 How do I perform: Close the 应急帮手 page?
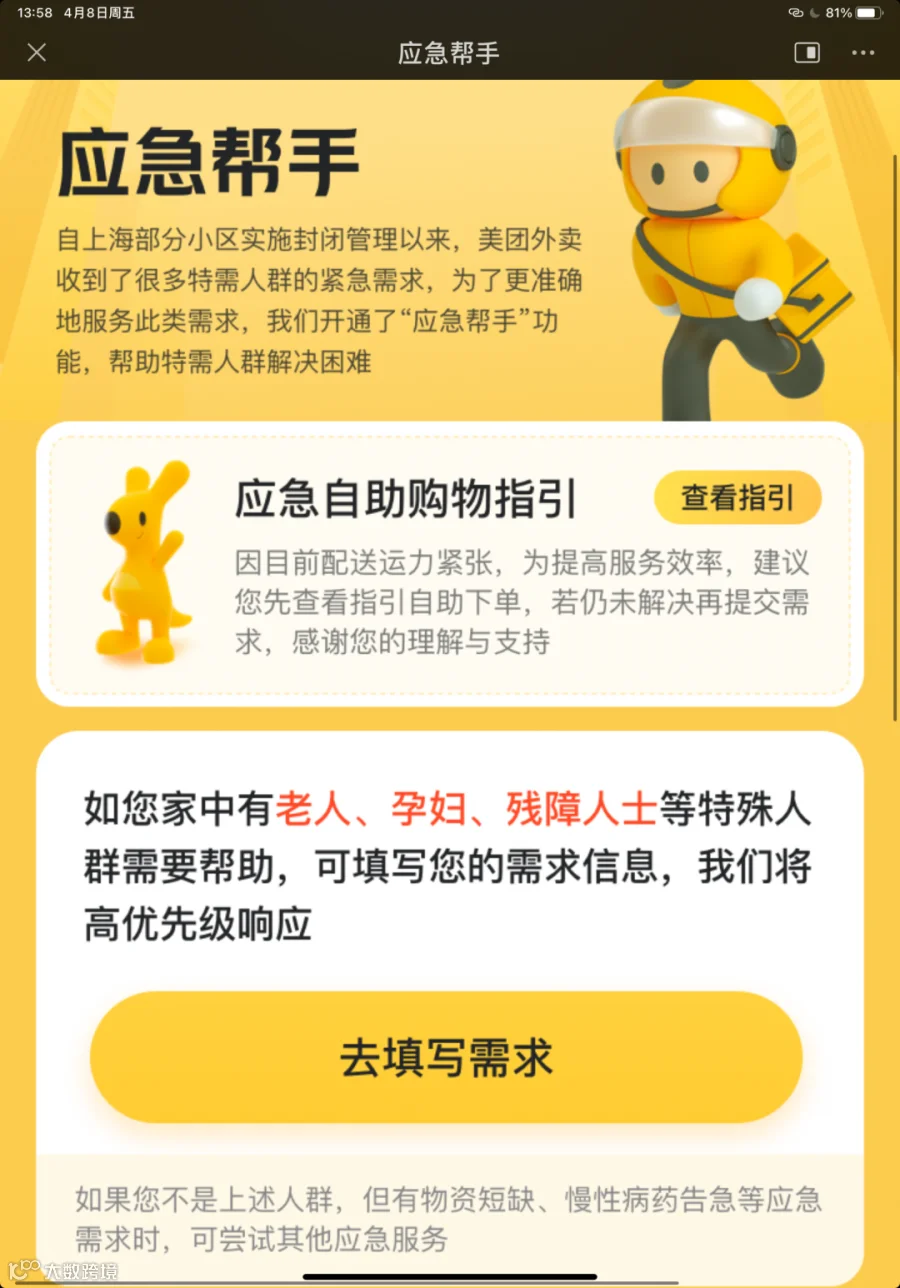pyautogui.click(x=37, y=53)
